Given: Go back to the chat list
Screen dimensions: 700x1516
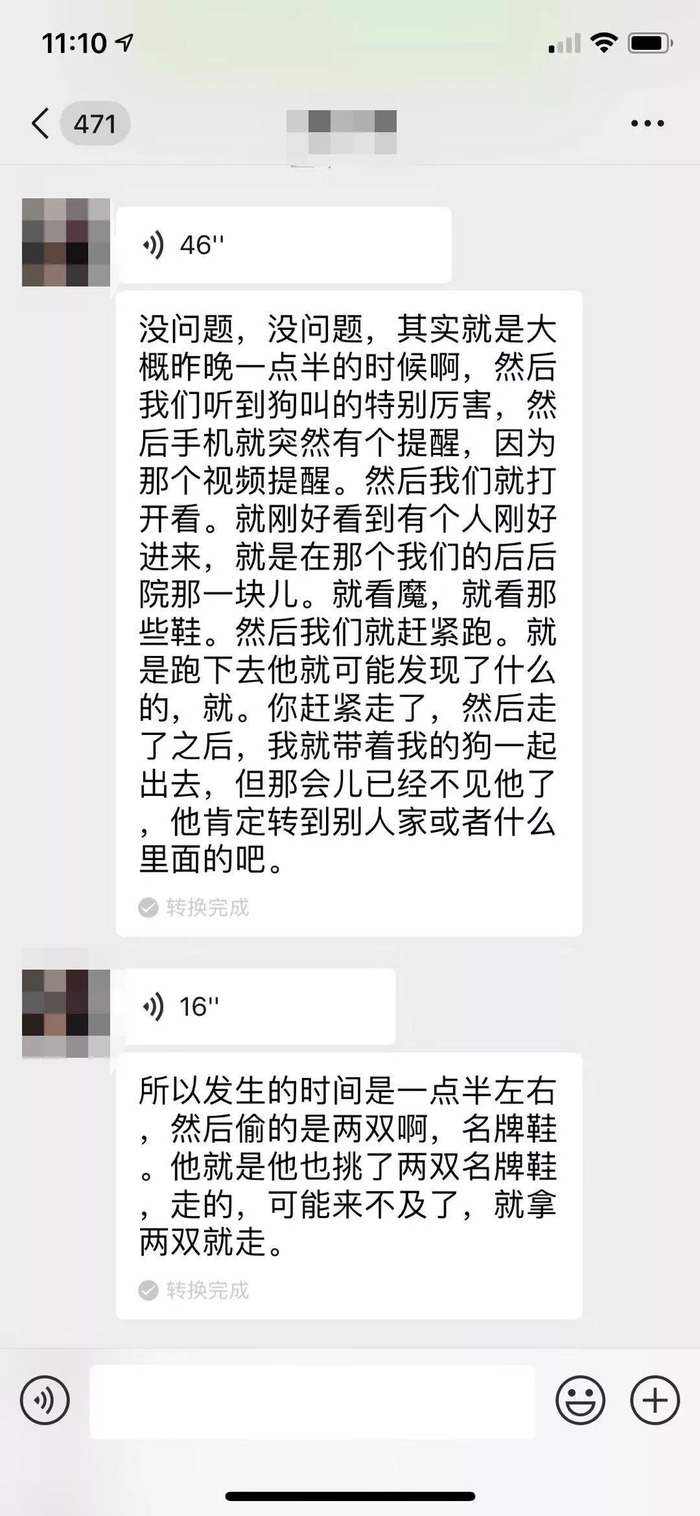Looking at the screenshot, I should pos(42,124).
